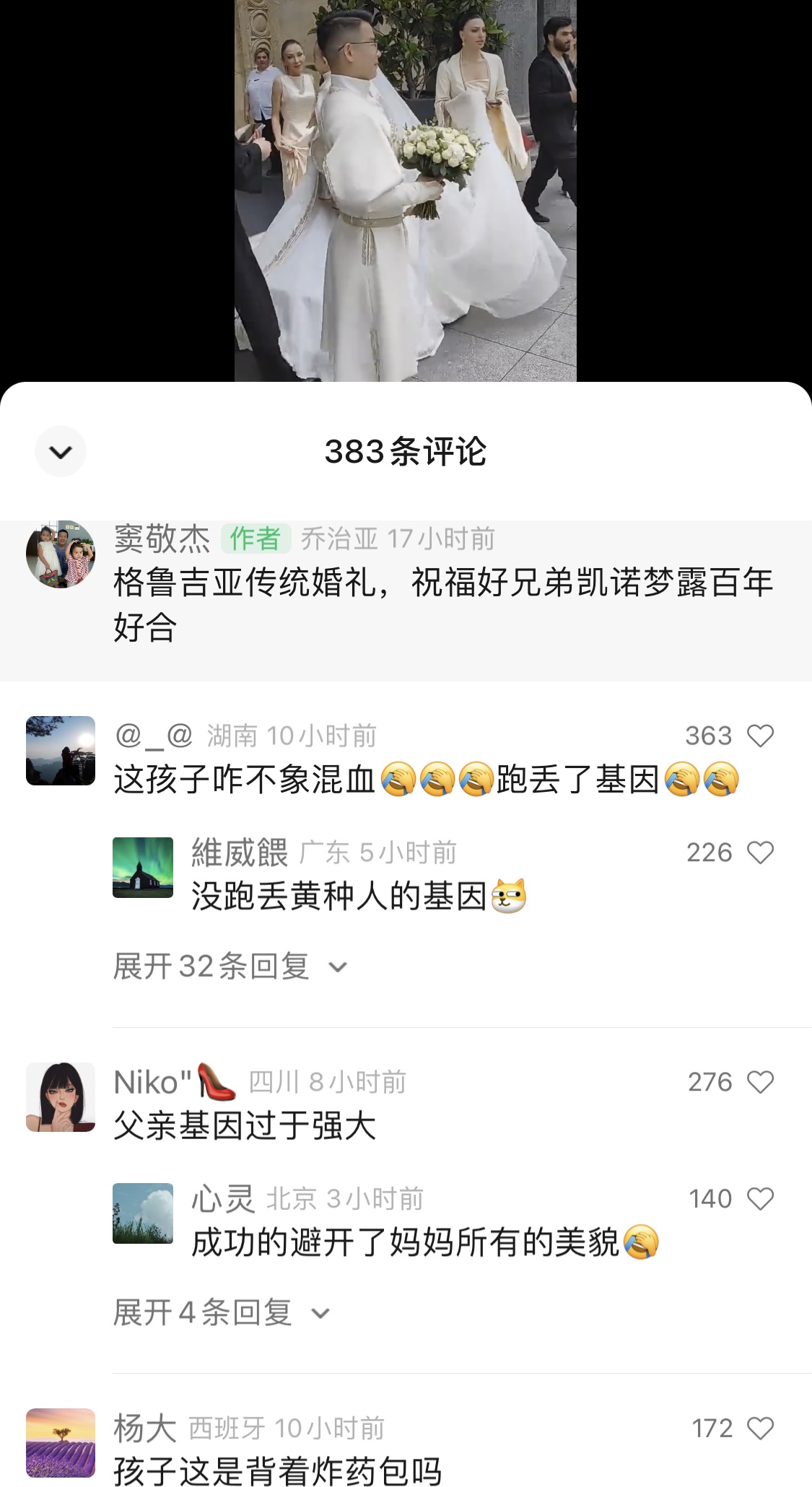Like 杨大's comment from 西班牙
The width and height of the screenshot is (812, 1487).
(760, 1428)
